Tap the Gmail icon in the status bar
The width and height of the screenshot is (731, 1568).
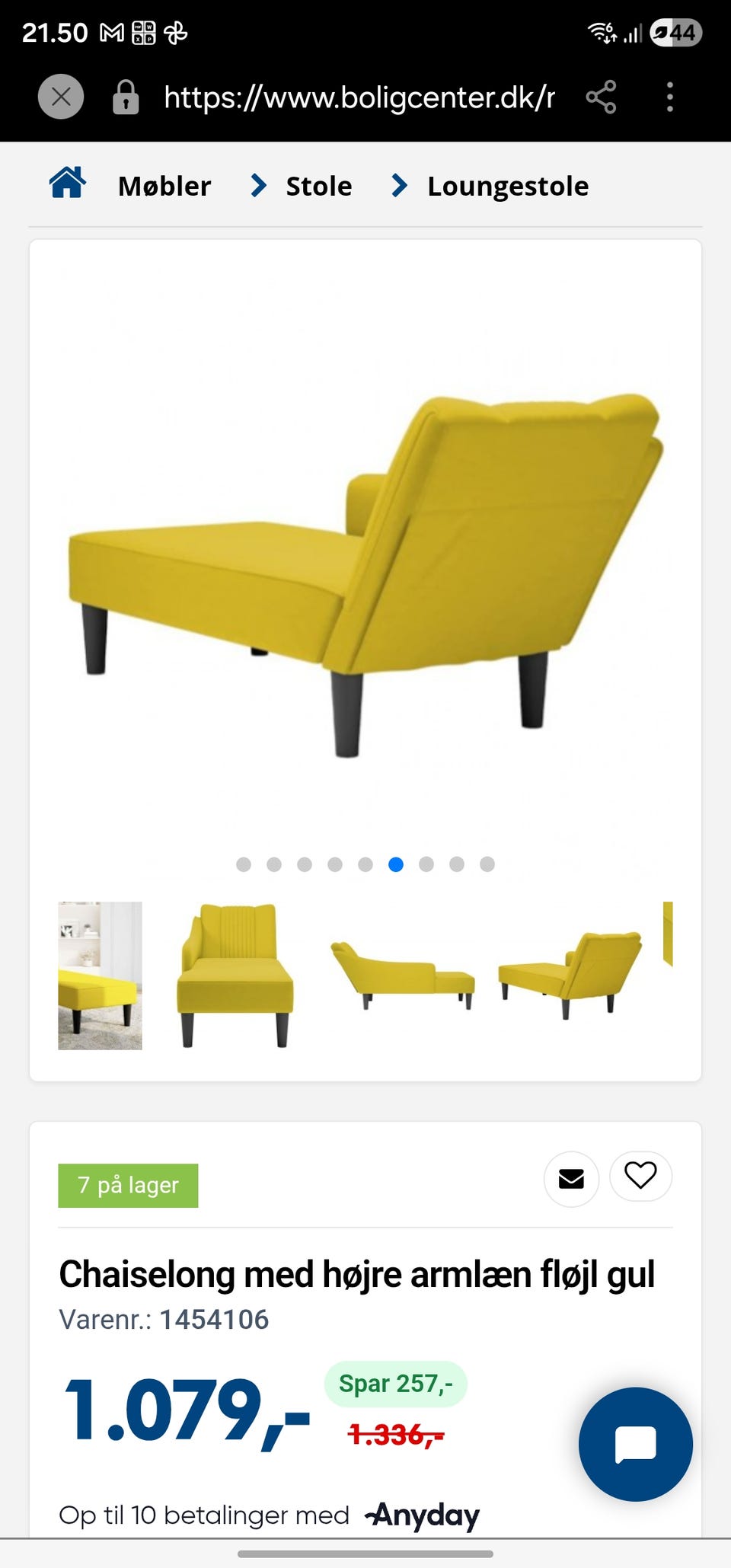pyautogui.click(x=111, y=34)
